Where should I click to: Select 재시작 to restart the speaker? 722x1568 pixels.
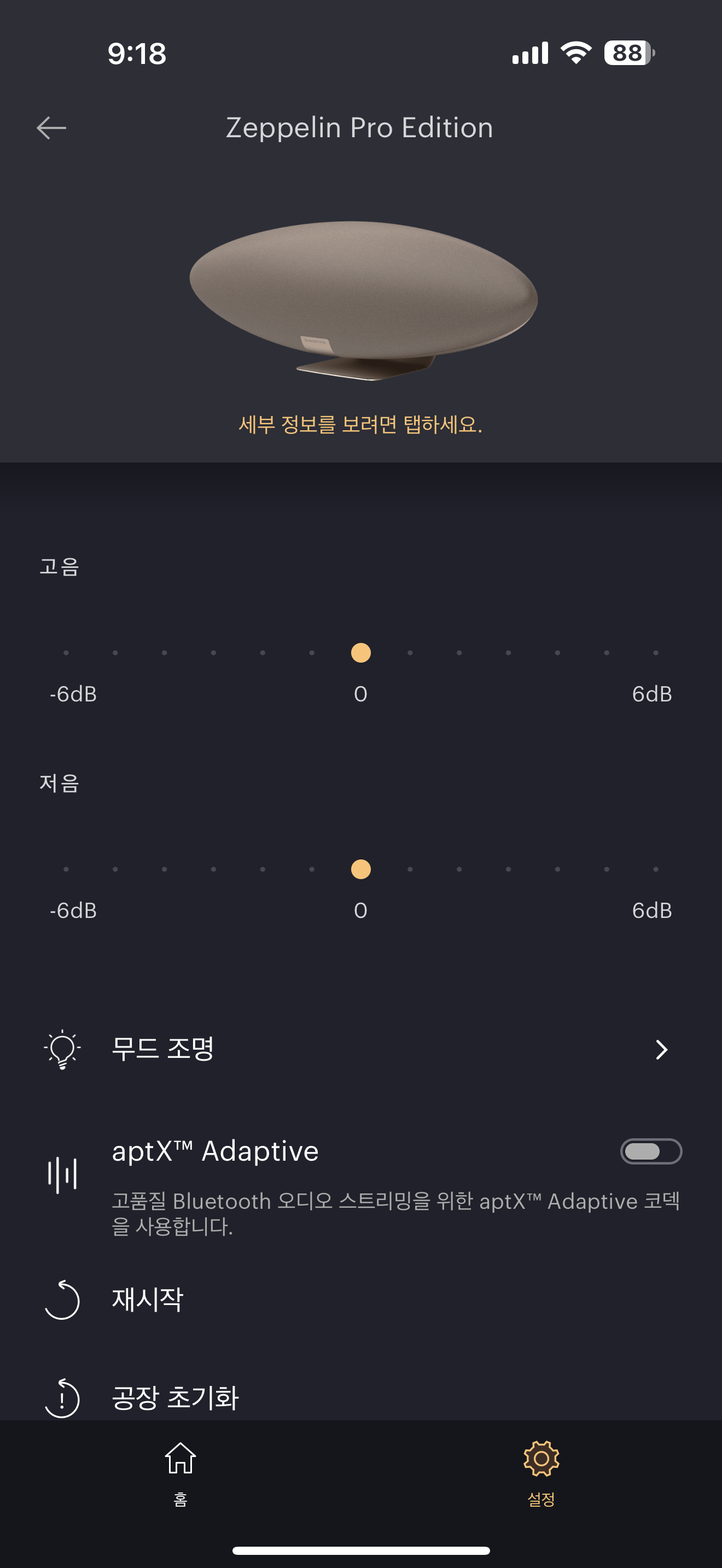tap(147, 1300)
